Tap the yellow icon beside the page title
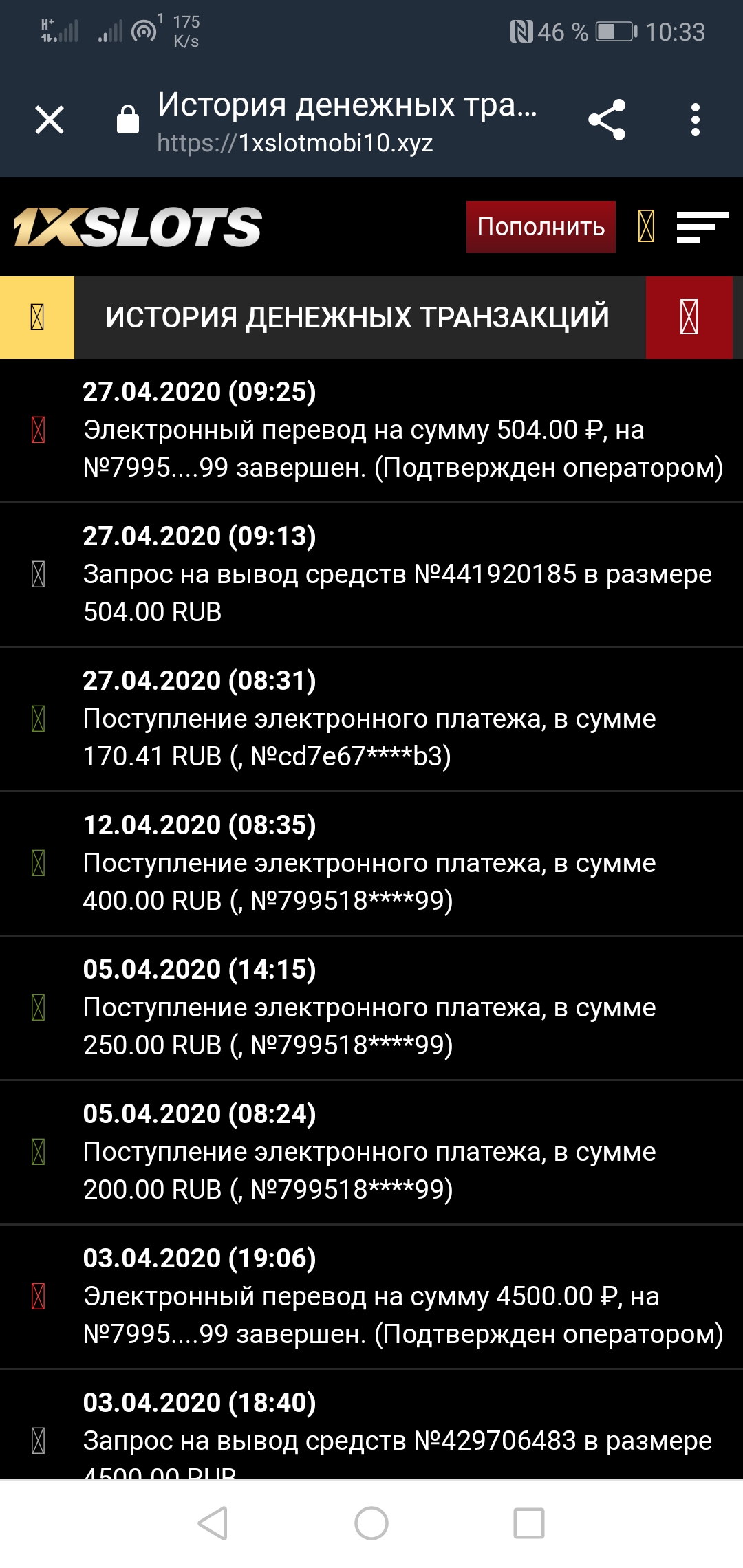This screenshot has width=743, height=1568. click(x=37, y=318)
